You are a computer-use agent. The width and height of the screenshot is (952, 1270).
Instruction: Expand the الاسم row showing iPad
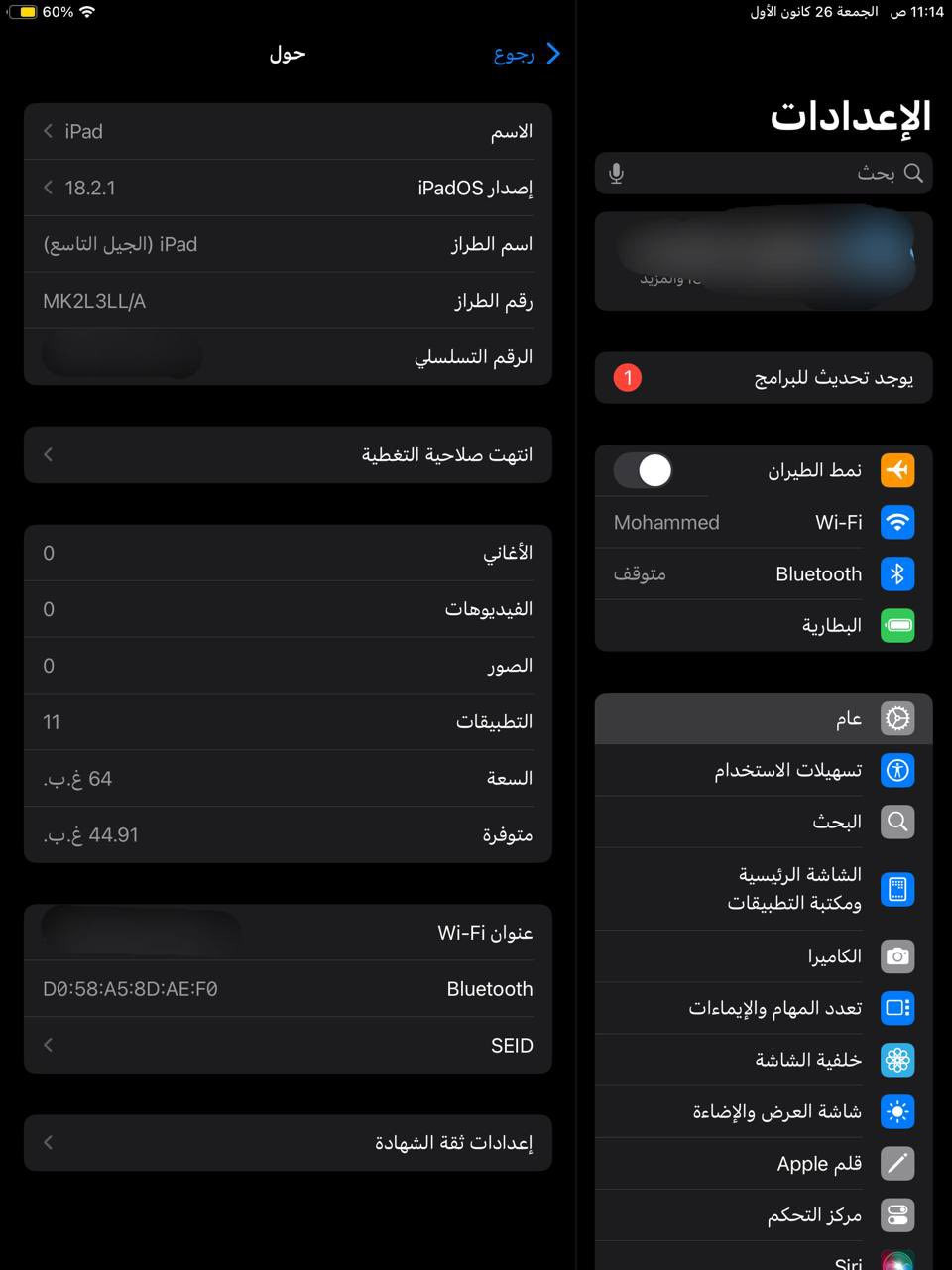287,131
